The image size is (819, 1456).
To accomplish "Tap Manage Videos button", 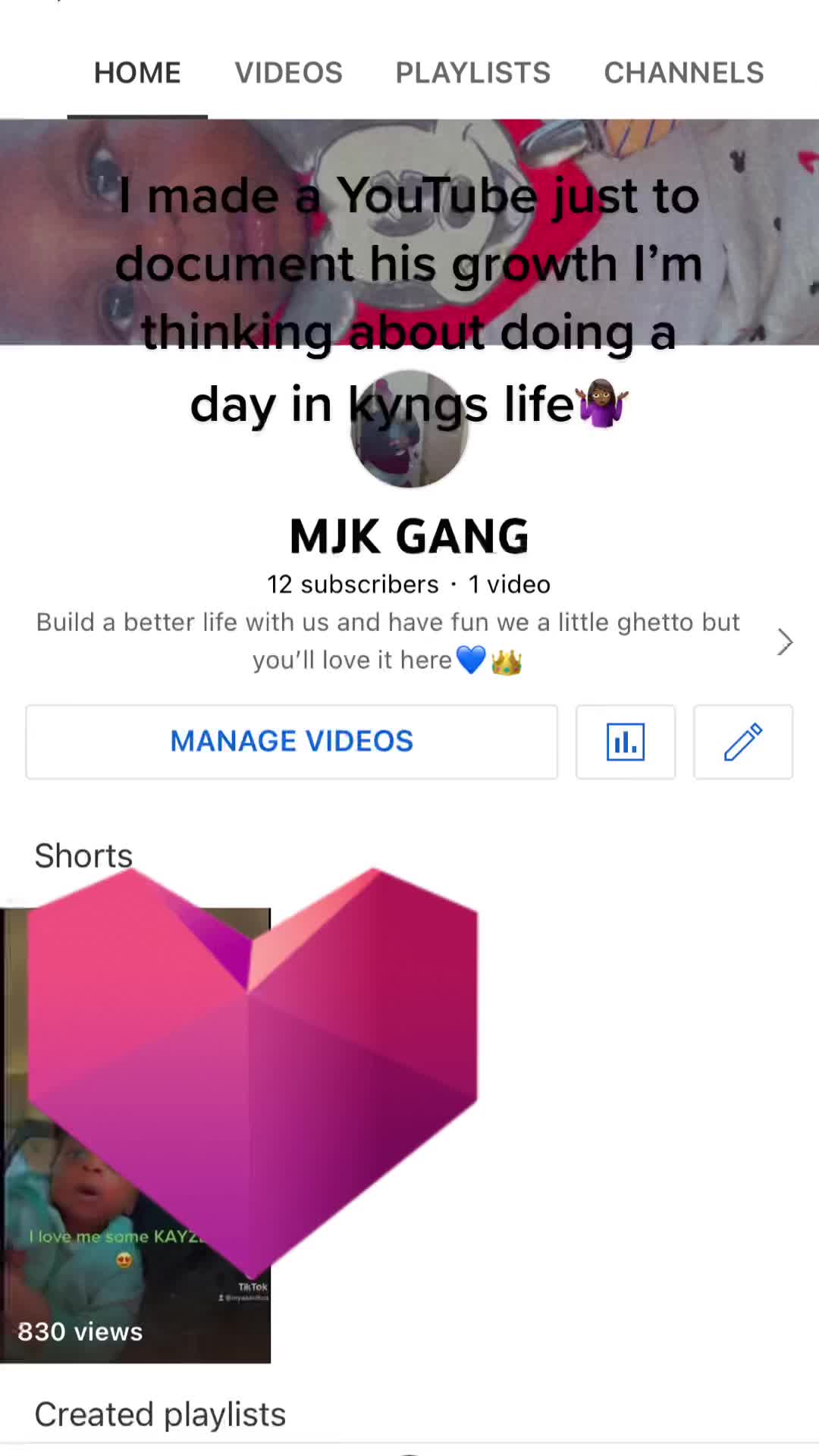I will 292,742.
